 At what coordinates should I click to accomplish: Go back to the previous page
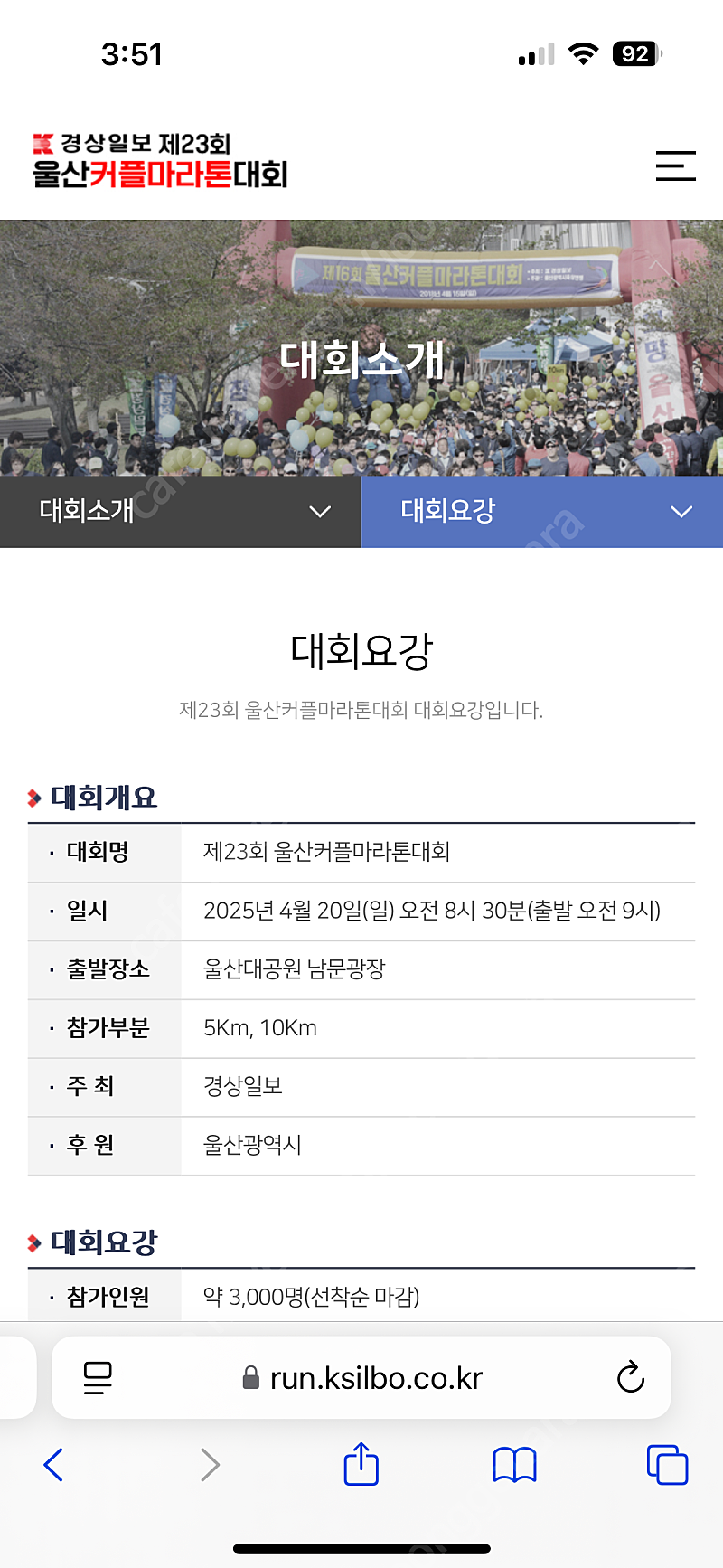click(54, 1464)
